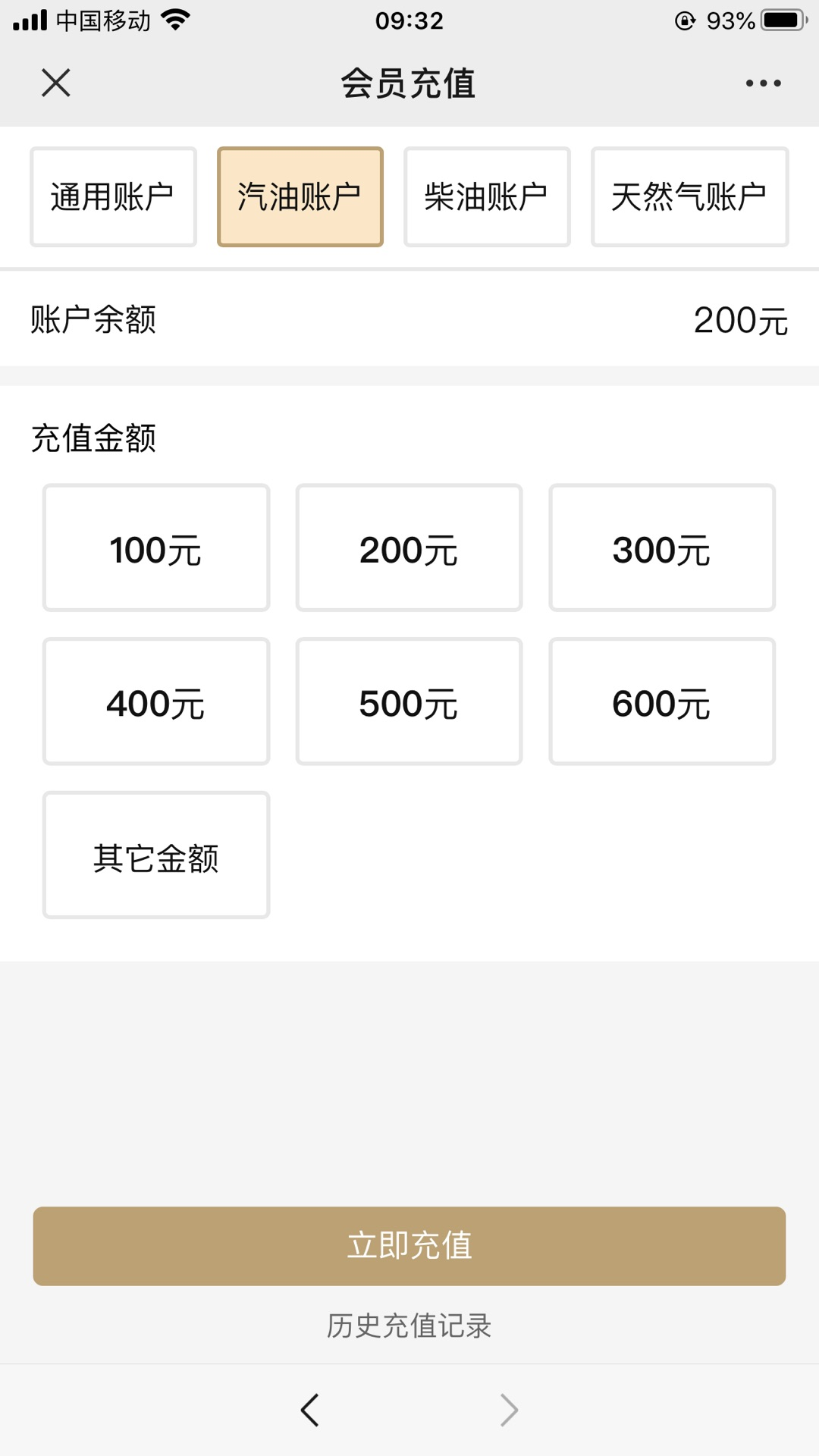Select the 300元 recharge amount
The height and width of the screenshot is (1456, 819).
click(662, 548)
